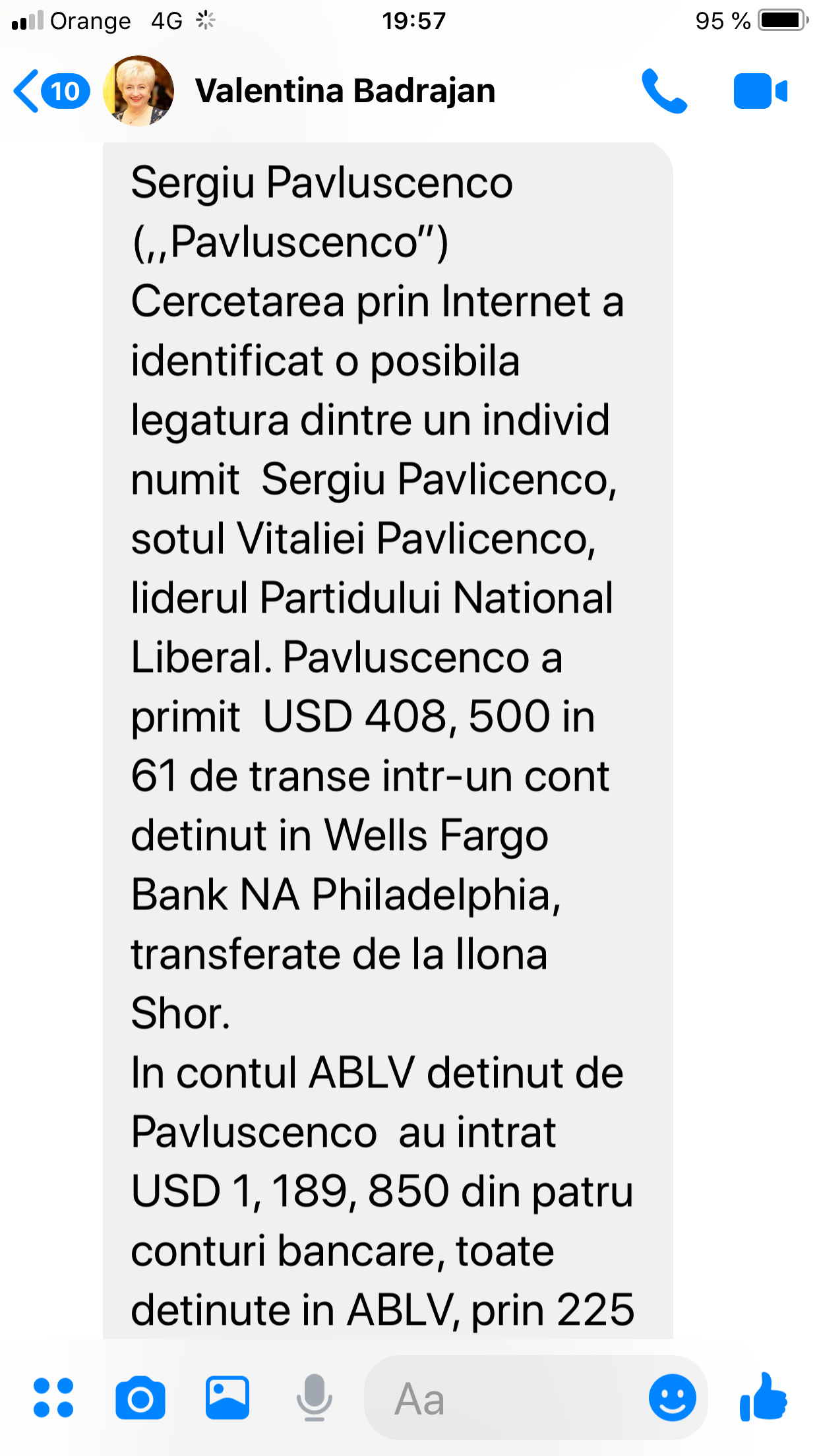This screenshot has height=1456, width=819.
Task: Start a voice call with Valentina Badrajan
Action: click(x=664, y=91)
